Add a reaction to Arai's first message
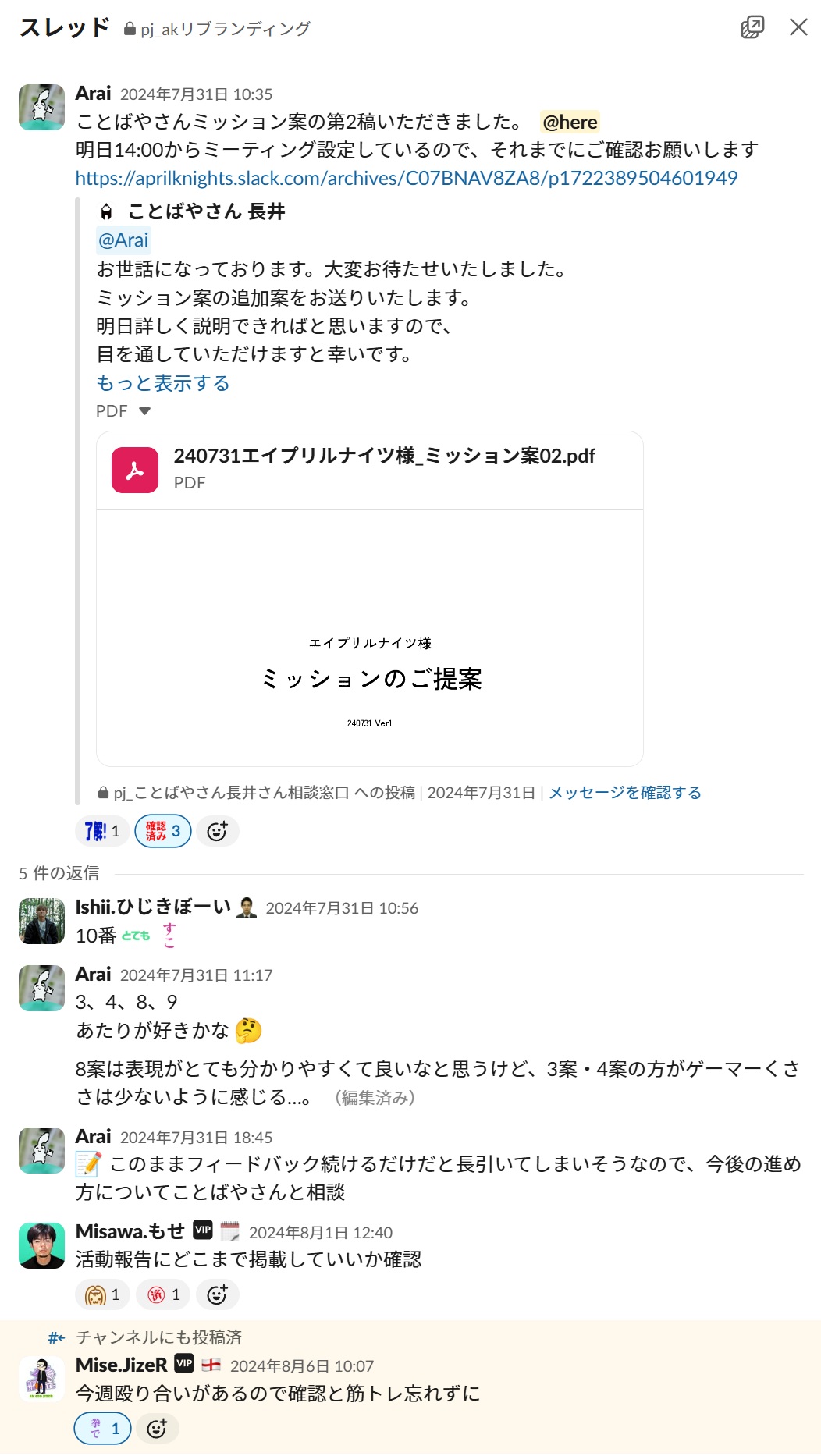Screen dimensions: 821x1456 click(217, 831)
